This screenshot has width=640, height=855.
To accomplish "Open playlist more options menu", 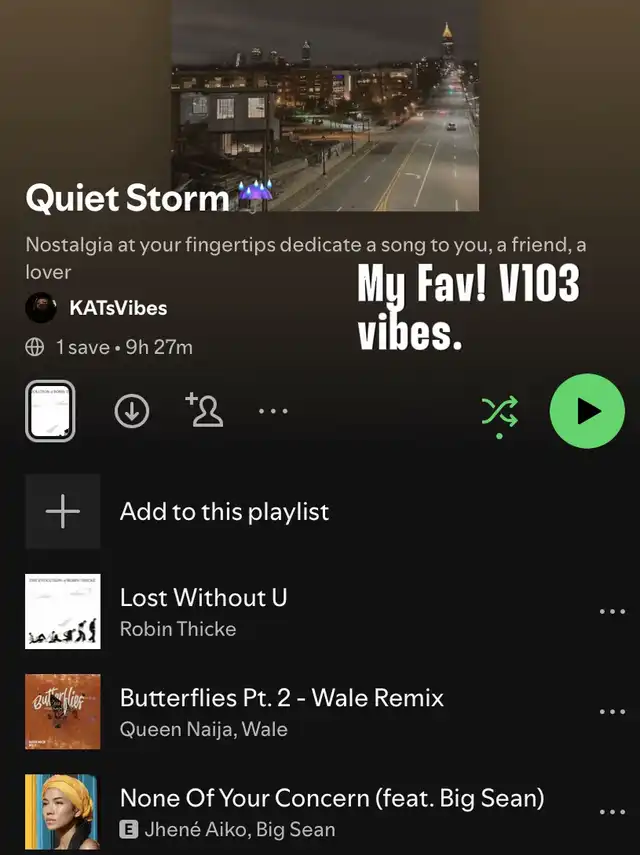I will [273, 411].
